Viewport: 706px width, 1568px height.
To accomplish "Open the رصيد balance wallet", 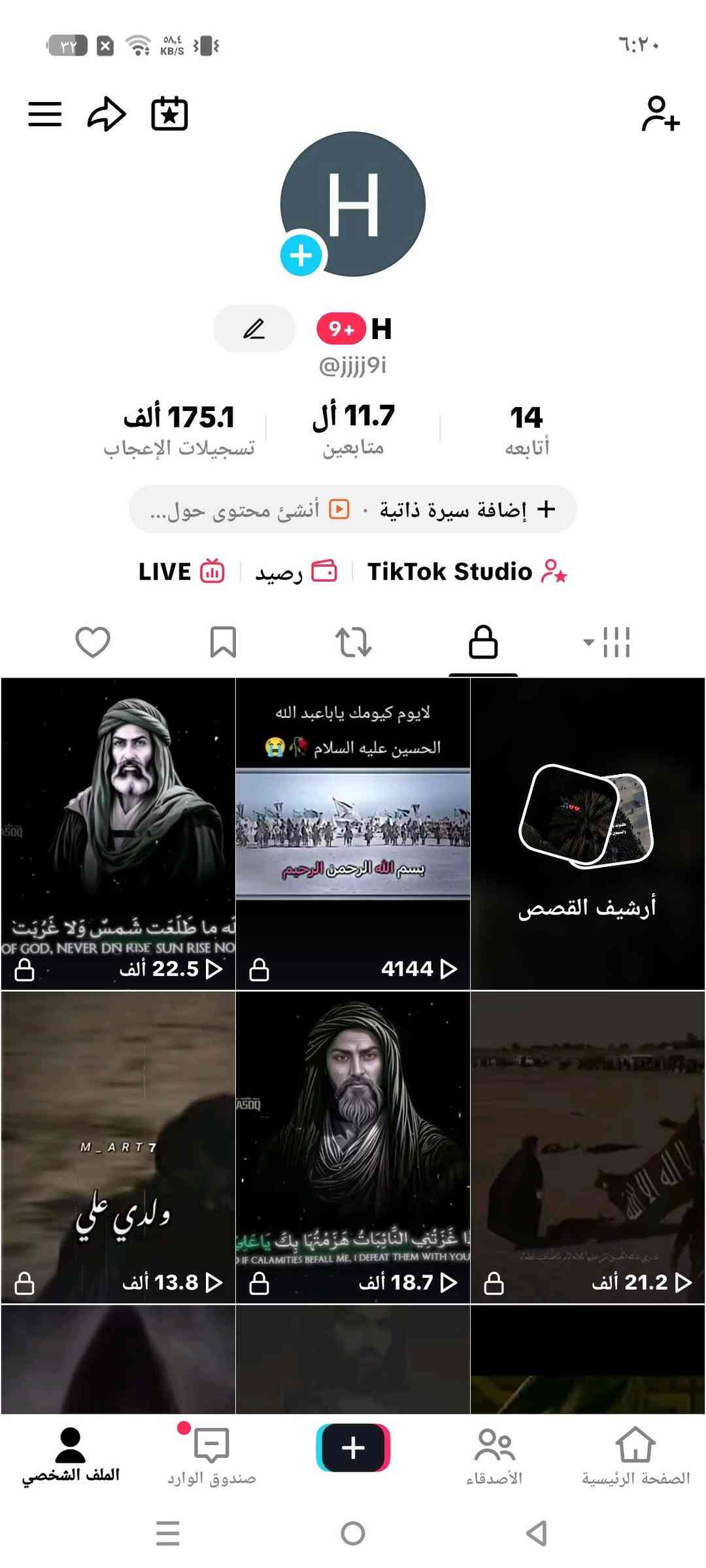I will pyautogui.click(x=295, y=572).
